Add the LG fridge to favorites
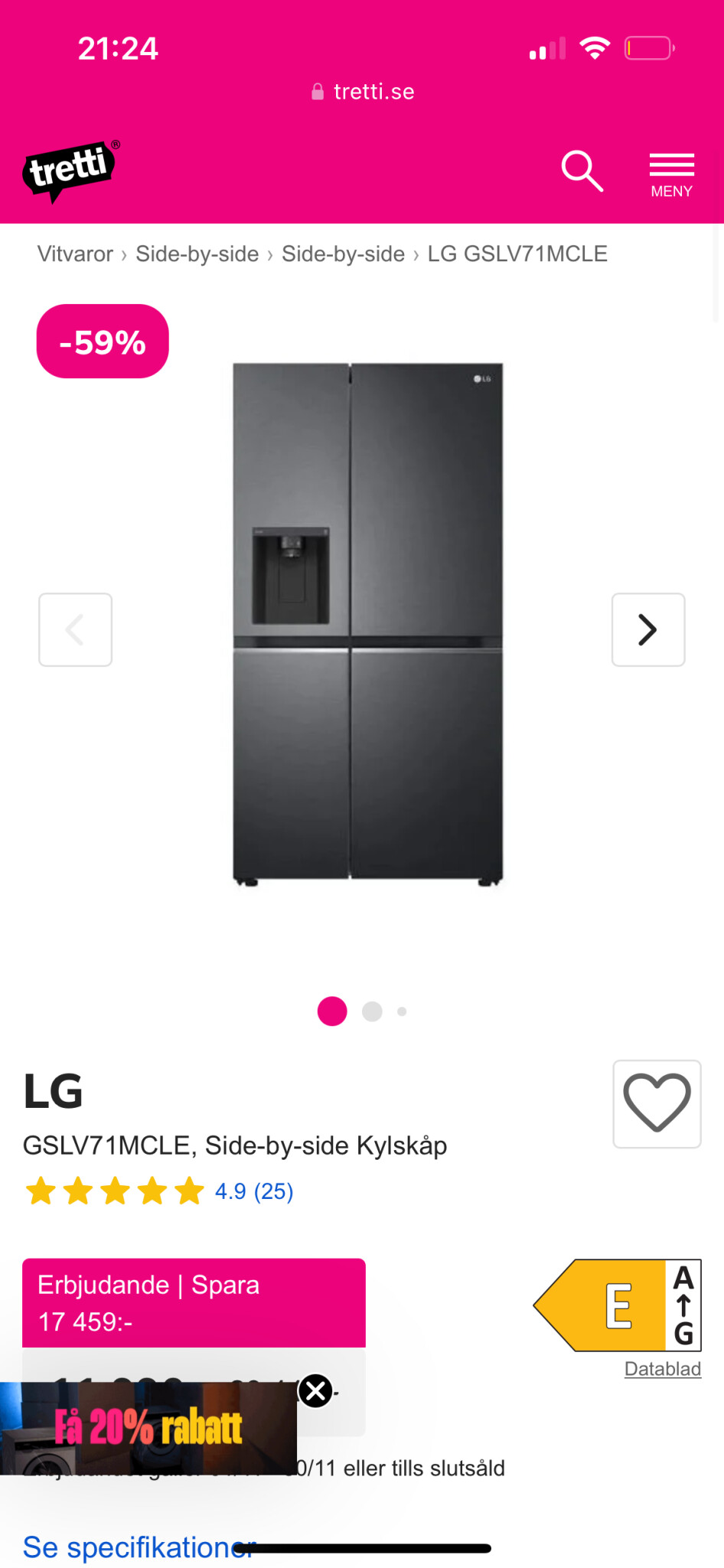 (x=657, y=1103)
